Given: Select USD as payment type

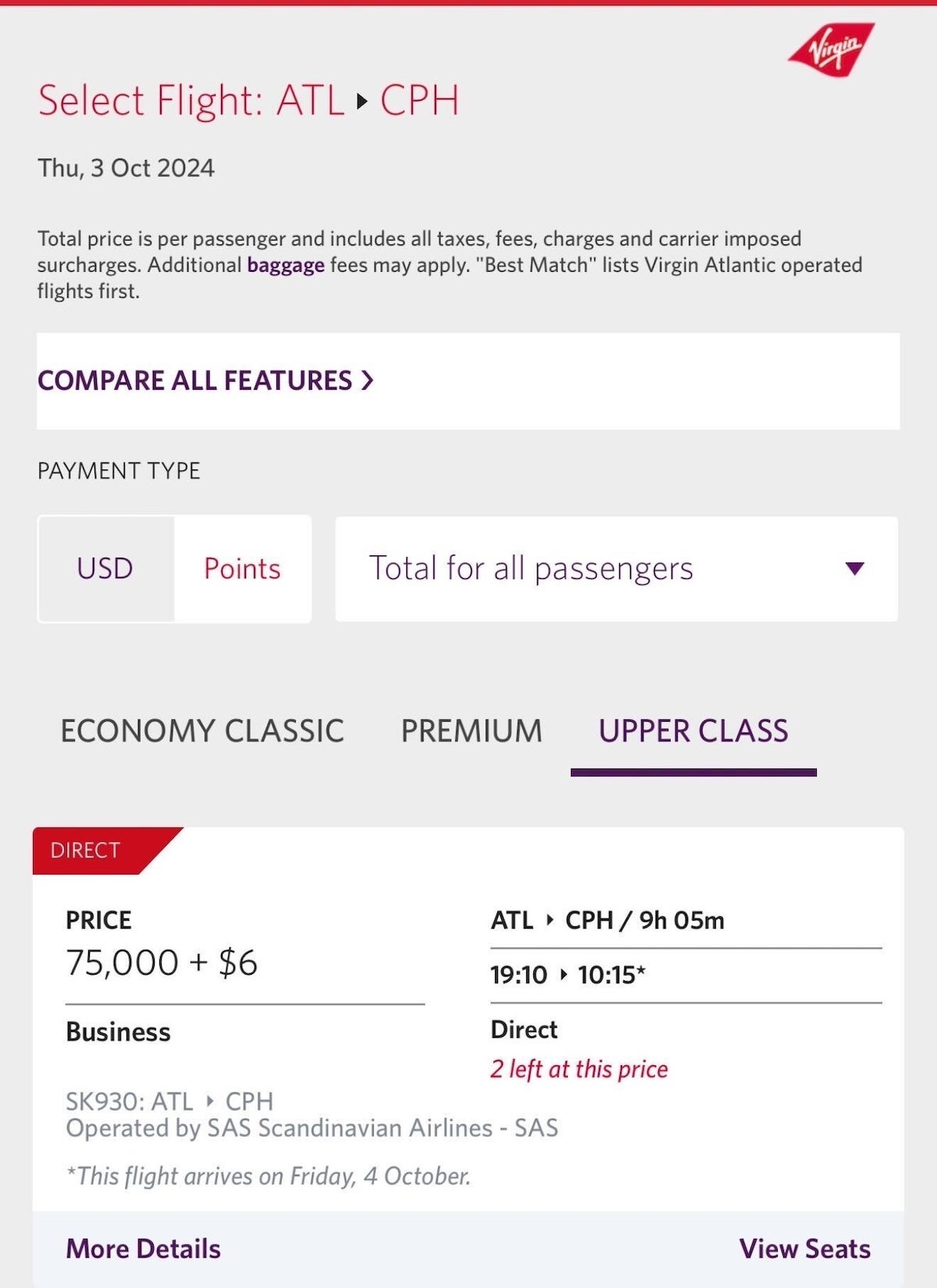Looking at the screenshot, I should click(104, 569).
